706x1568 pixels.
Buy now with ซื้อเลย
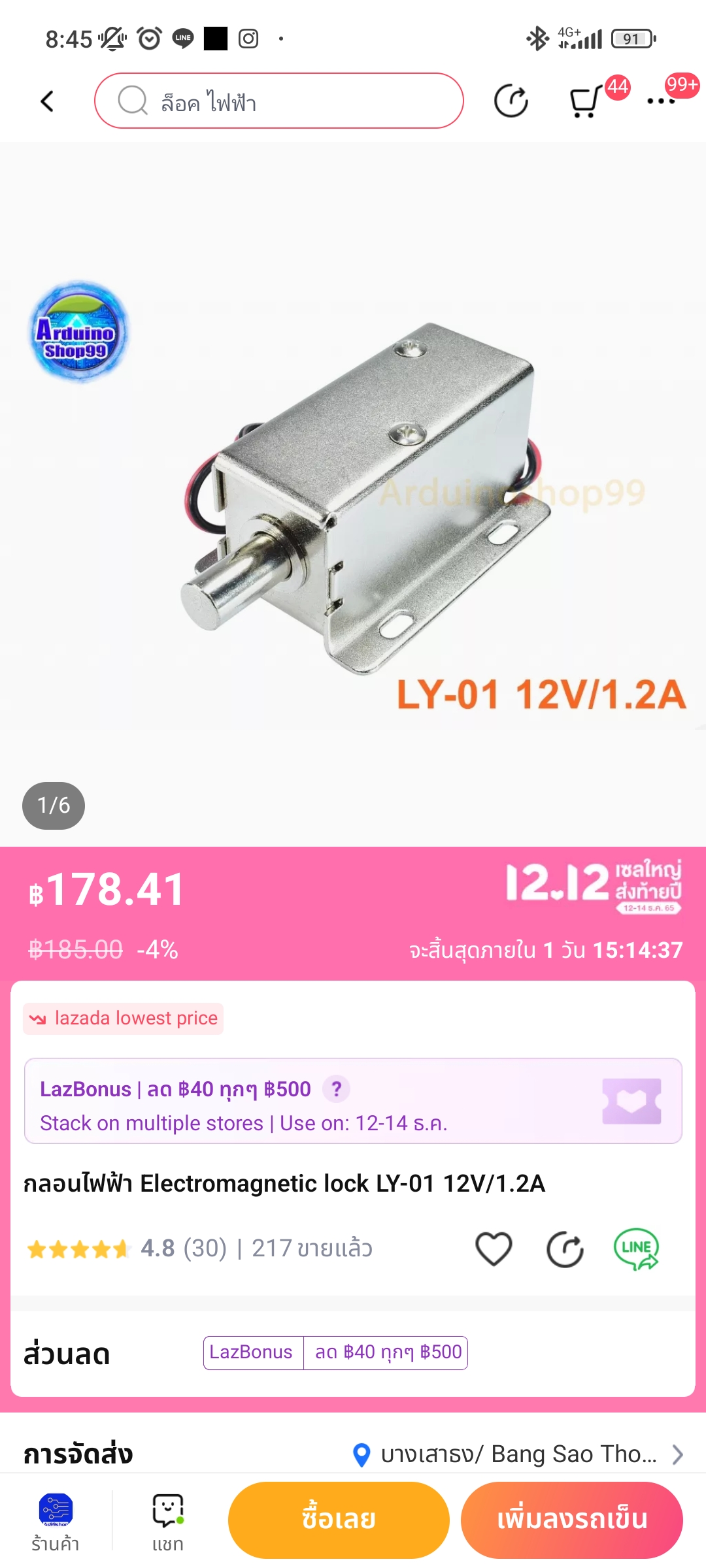click(x=339, y=1520)
